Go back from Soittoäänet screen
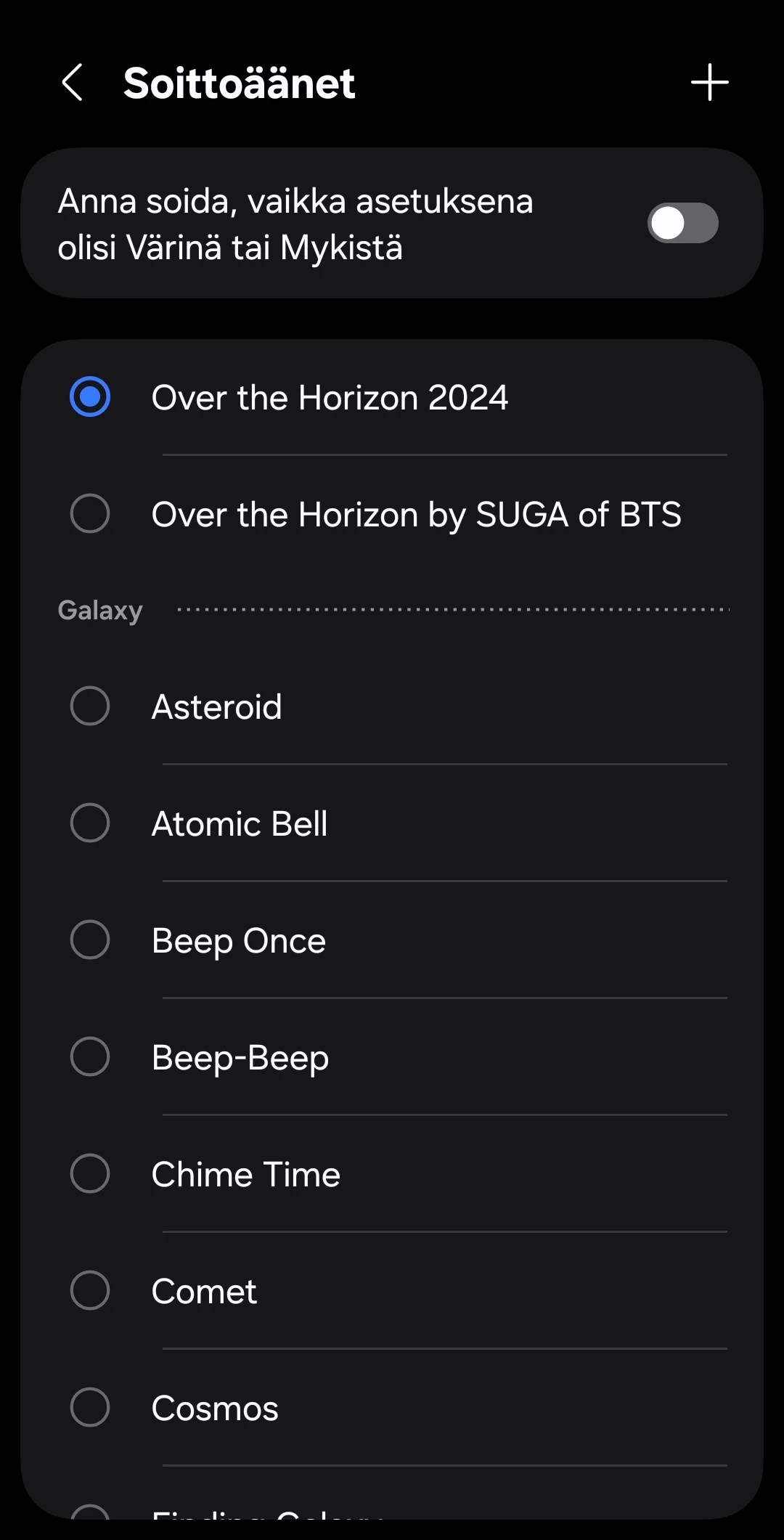Image resolution: width=784 pixels, height=1540 pixels. pos(72,82)
